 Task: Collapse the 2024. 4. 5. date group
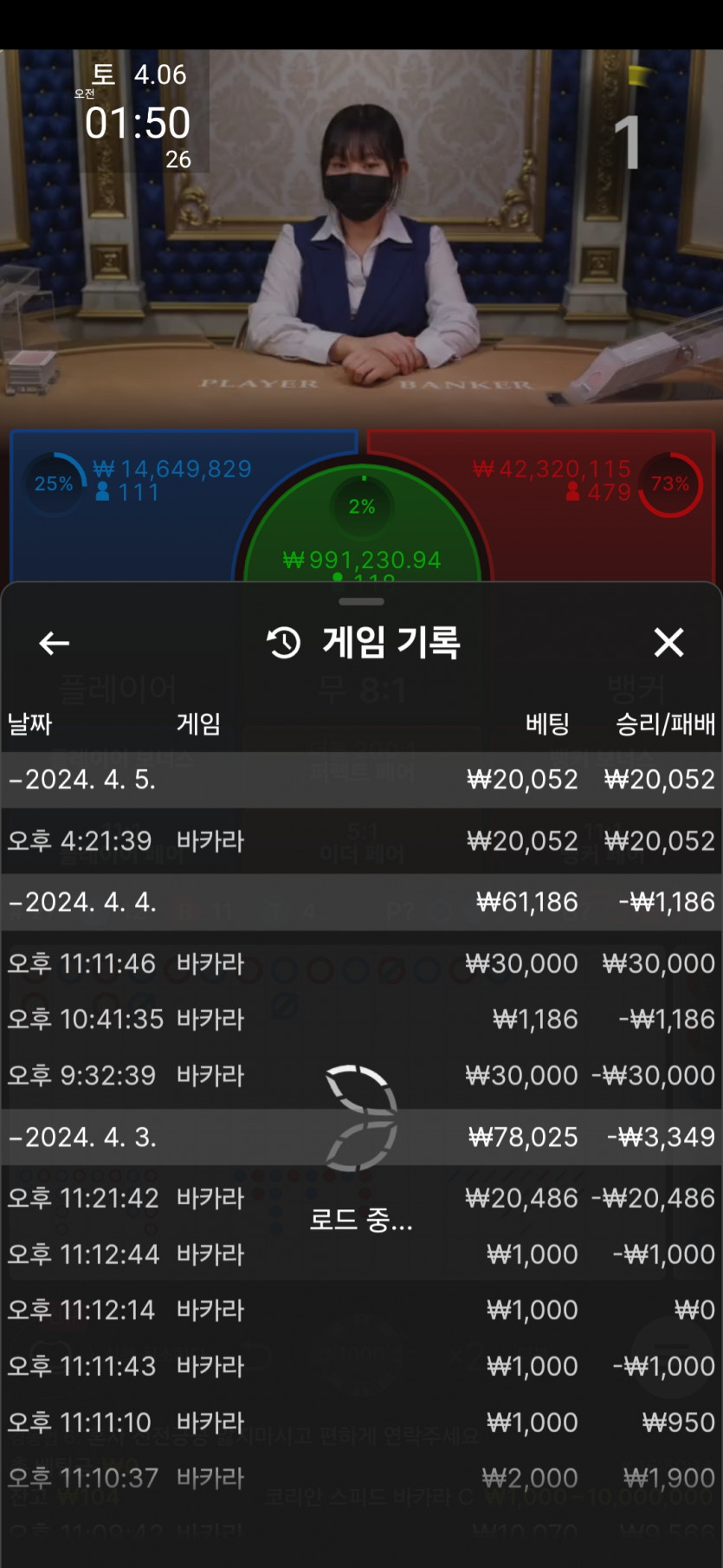82,780
